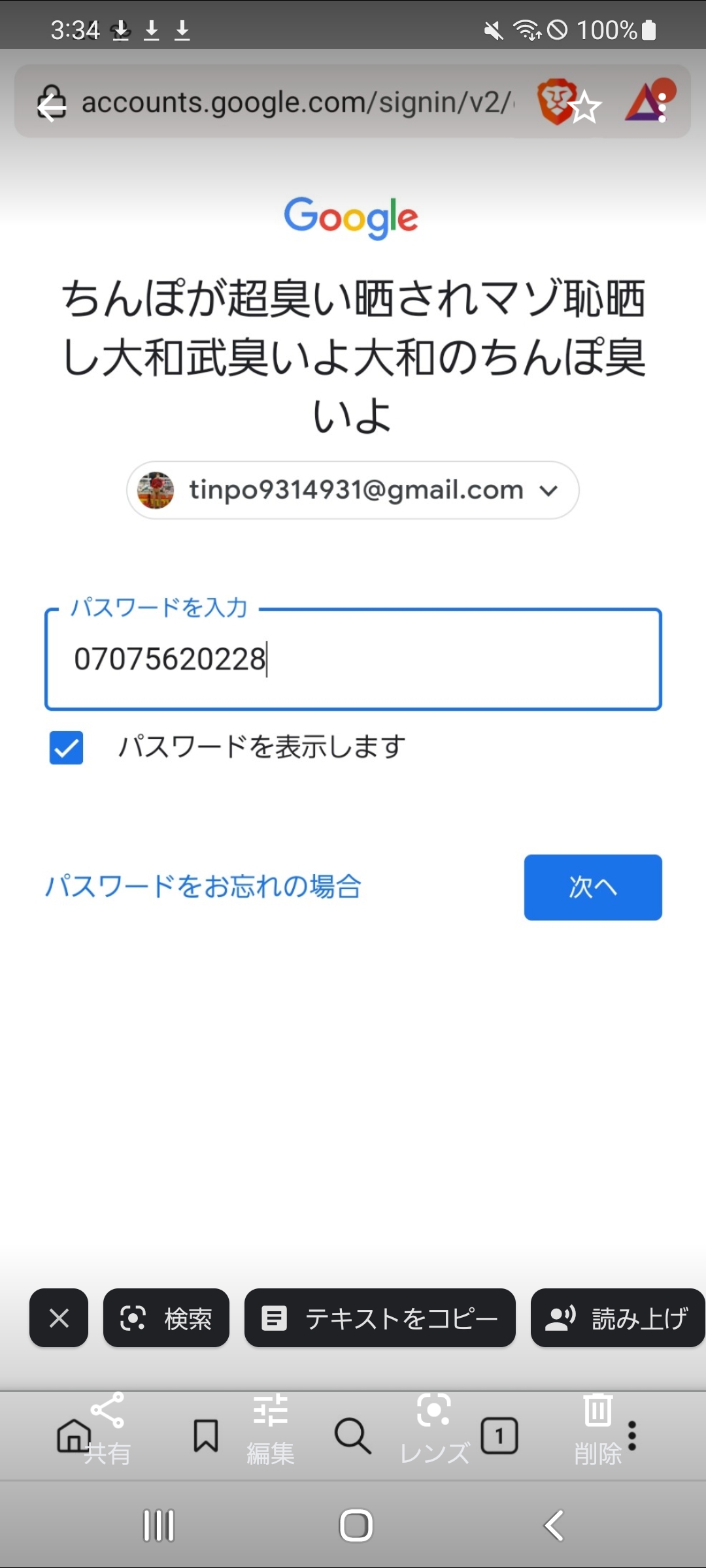Select 検索 search in the floating toolbar
Viewport: 706px width, 1568px height.
tap(166, 1318)
